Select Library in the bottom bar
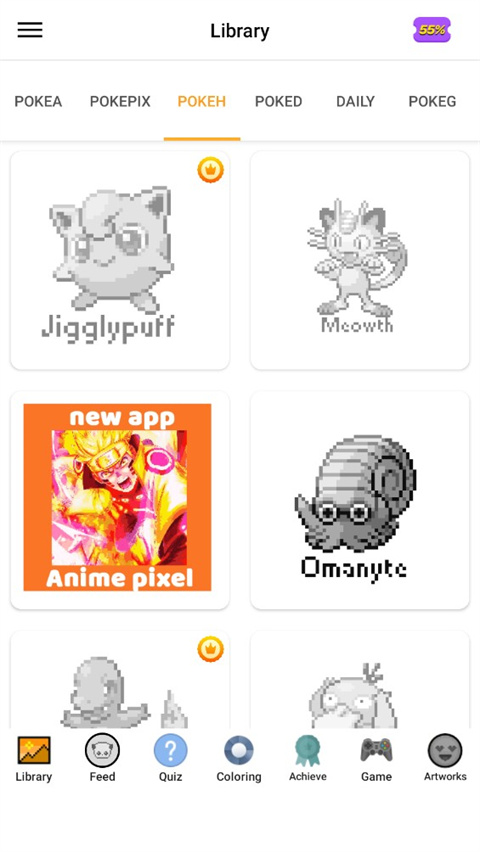480x852 pixels. (34, 759)
